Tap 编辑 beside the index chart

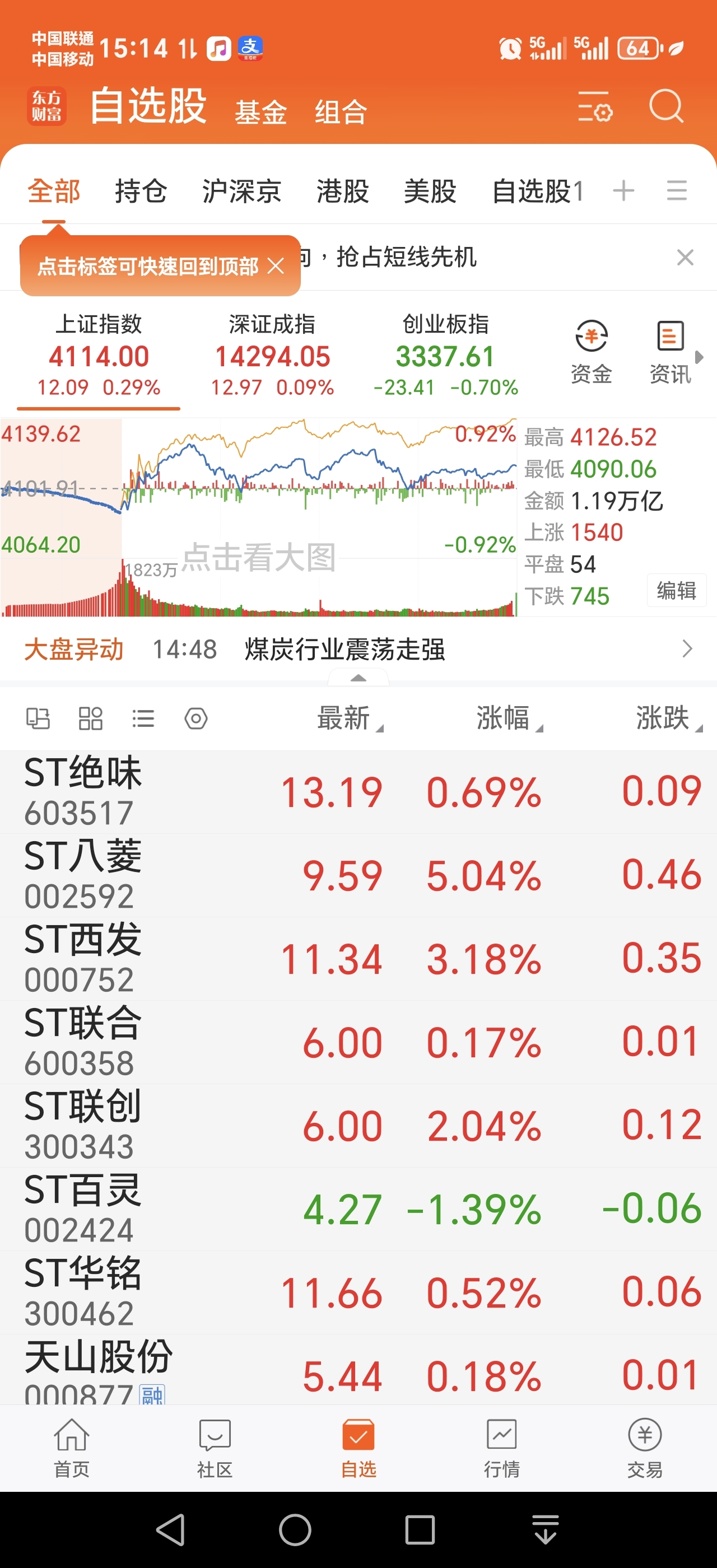[x=676, y=590]
